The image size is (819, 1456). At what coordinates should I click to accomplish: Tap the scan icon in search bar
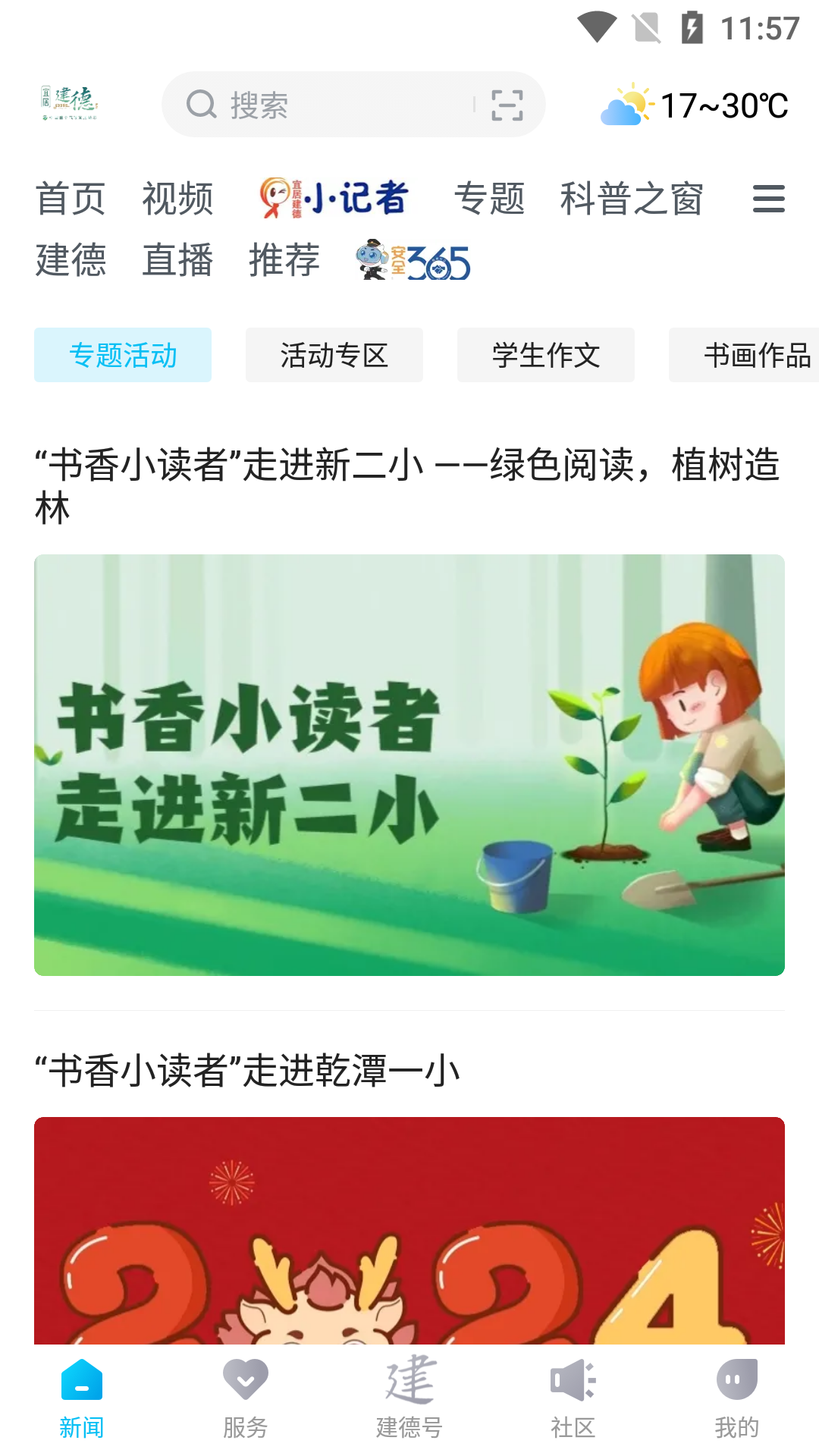click(x=507, y=105)
